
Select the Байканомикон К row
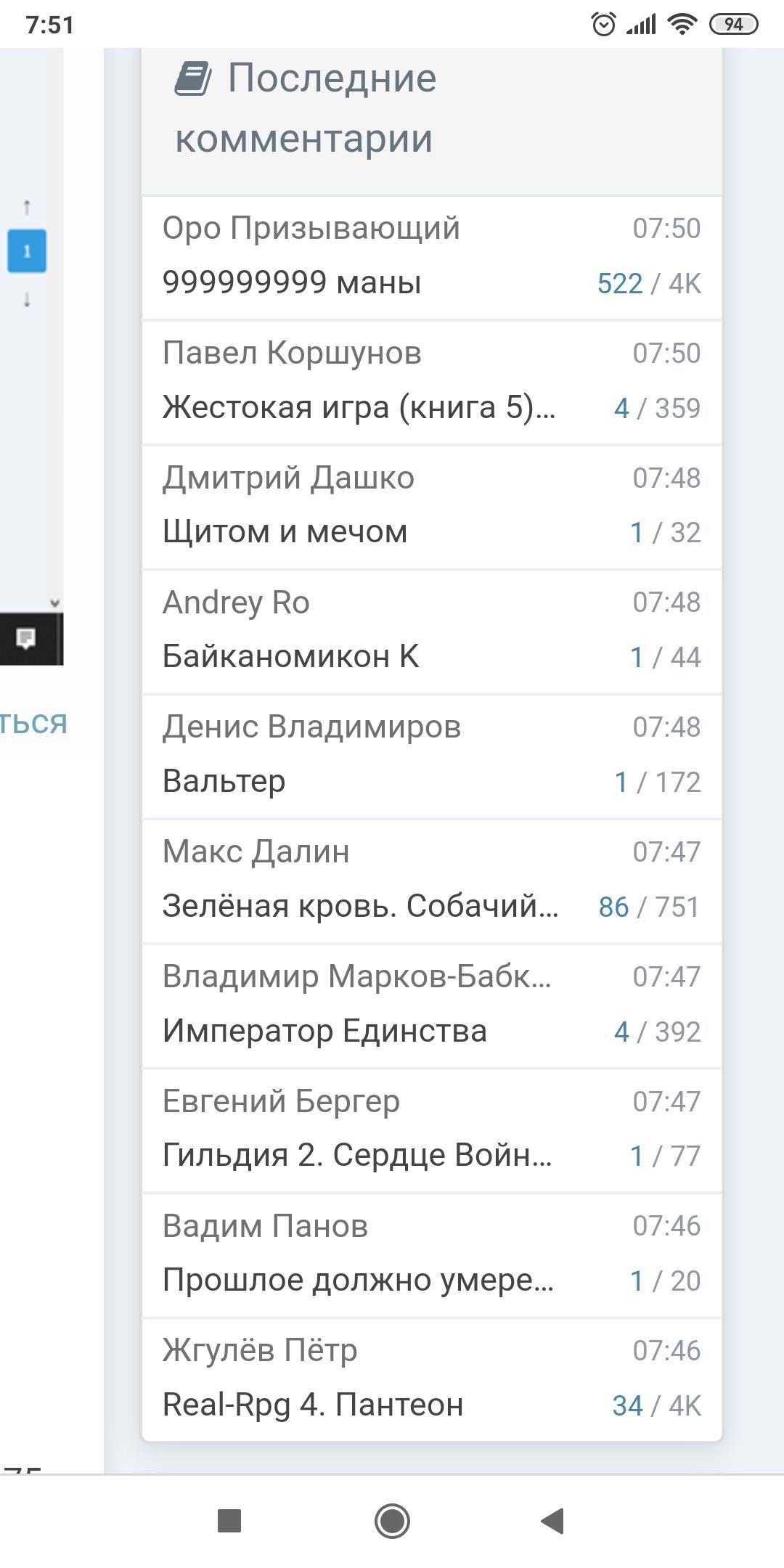pos(290,657)
